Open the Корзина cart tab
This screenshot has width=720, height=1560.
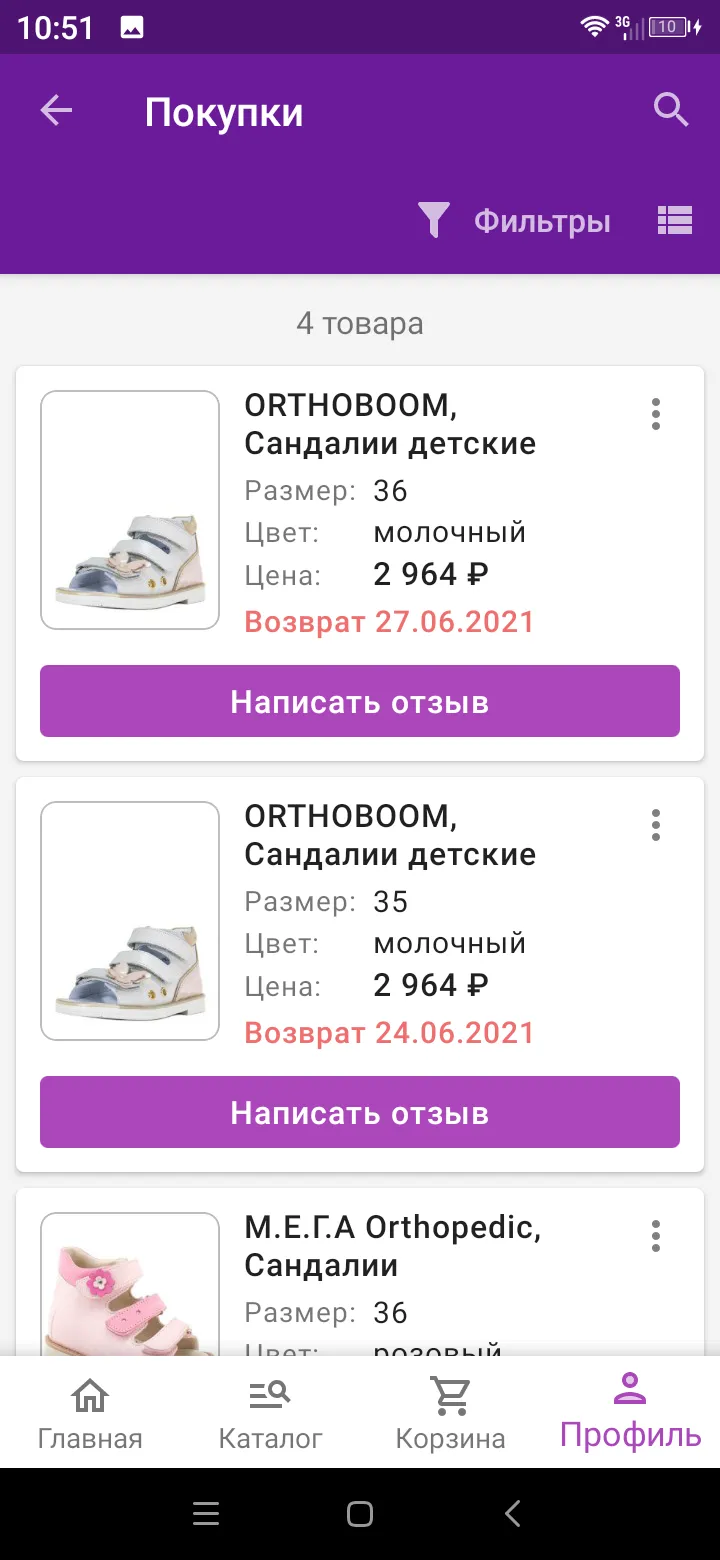tap(450, 1413)
